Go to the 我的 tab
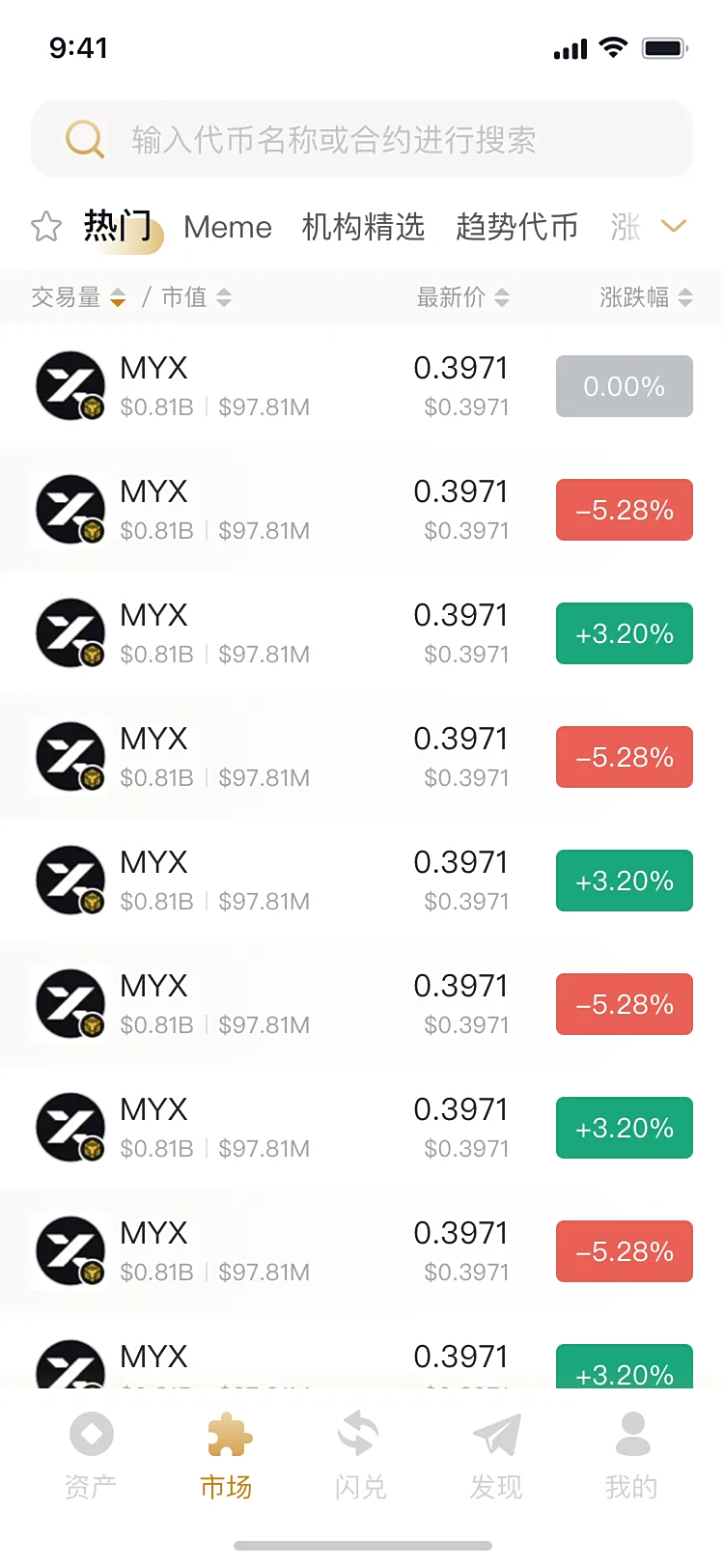This screenshot has height=1568, width=724. click(x=631, y=1455)
